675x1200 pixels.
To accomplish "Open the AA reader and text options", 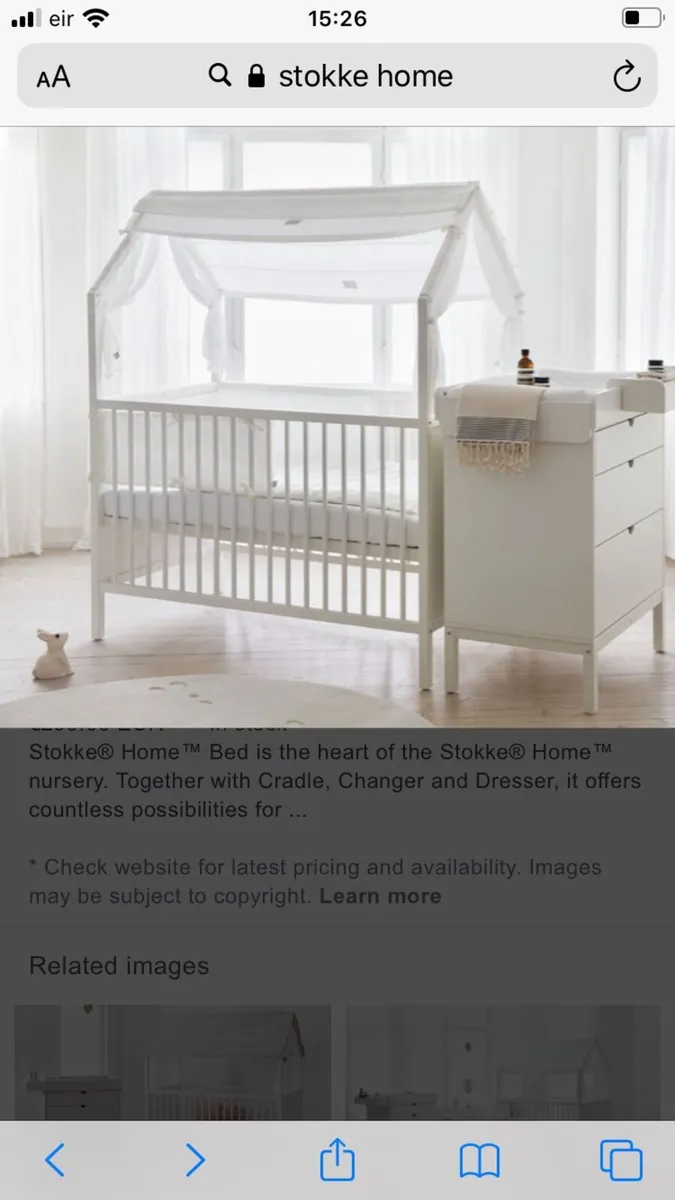I will (x=54, y=77).
